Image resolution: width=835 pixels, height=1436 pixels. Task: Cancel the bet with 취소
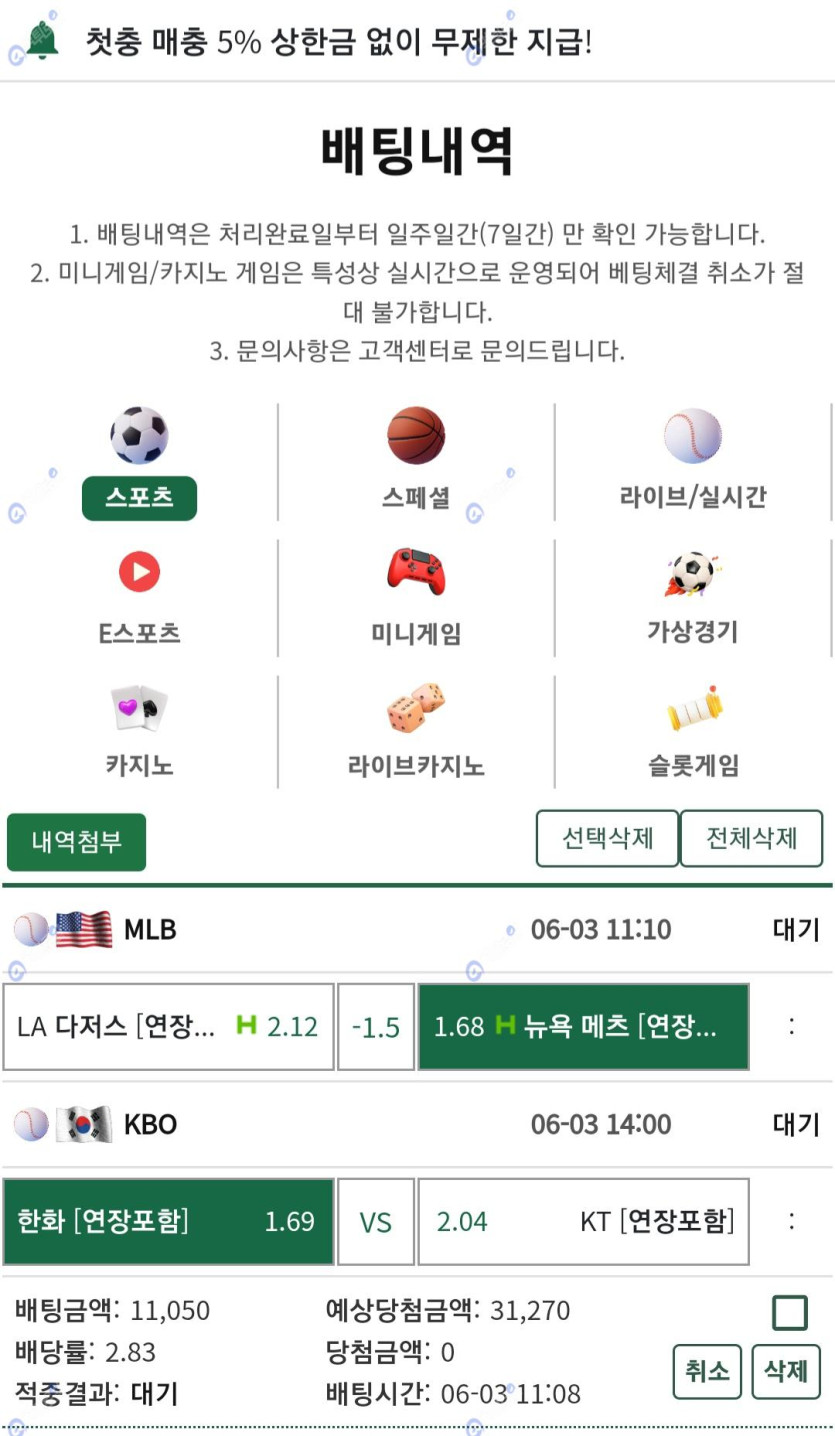707,1371
